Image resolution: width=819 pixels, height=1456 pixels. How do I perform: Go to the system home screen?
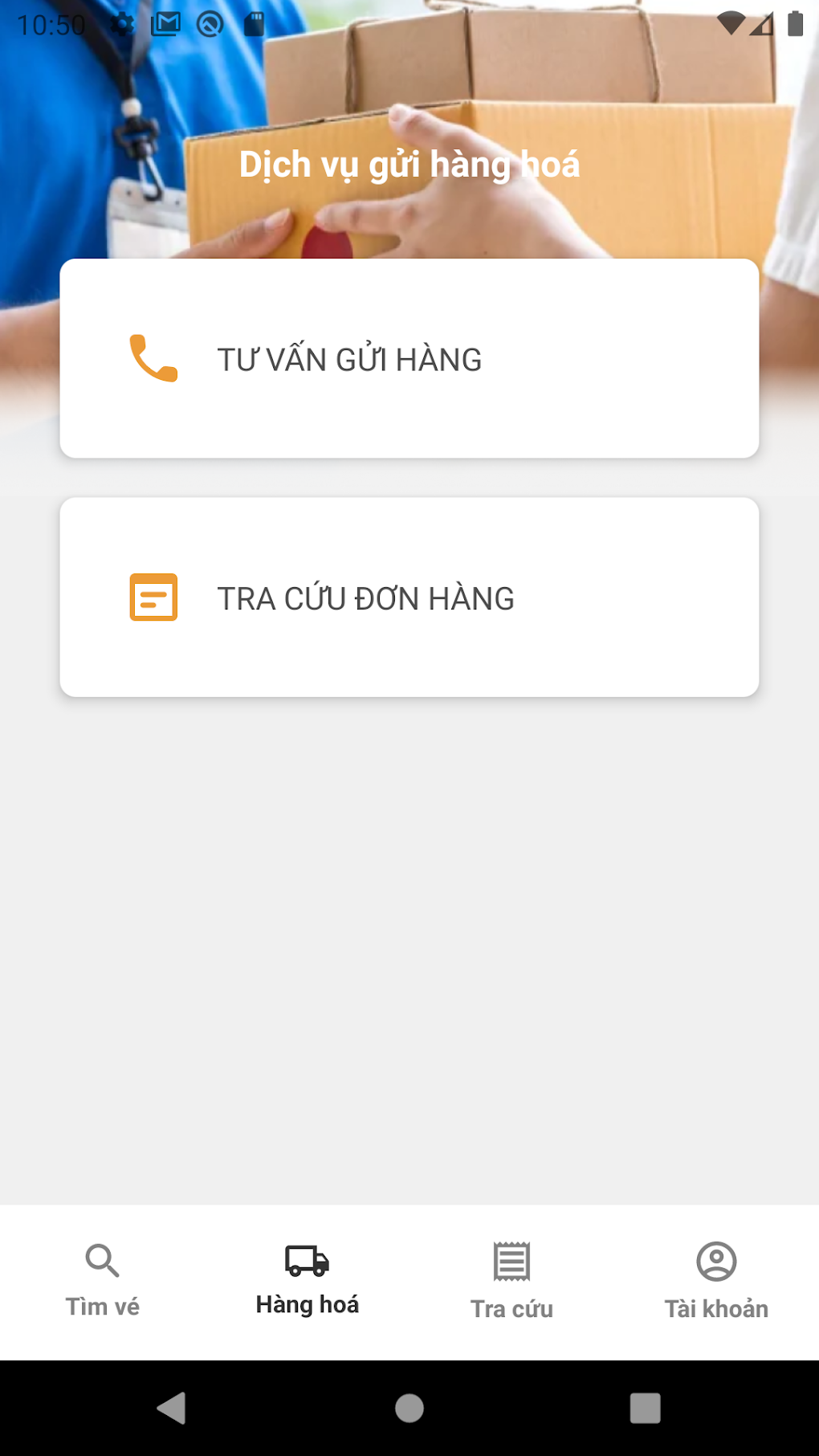tap(409, 1408)
